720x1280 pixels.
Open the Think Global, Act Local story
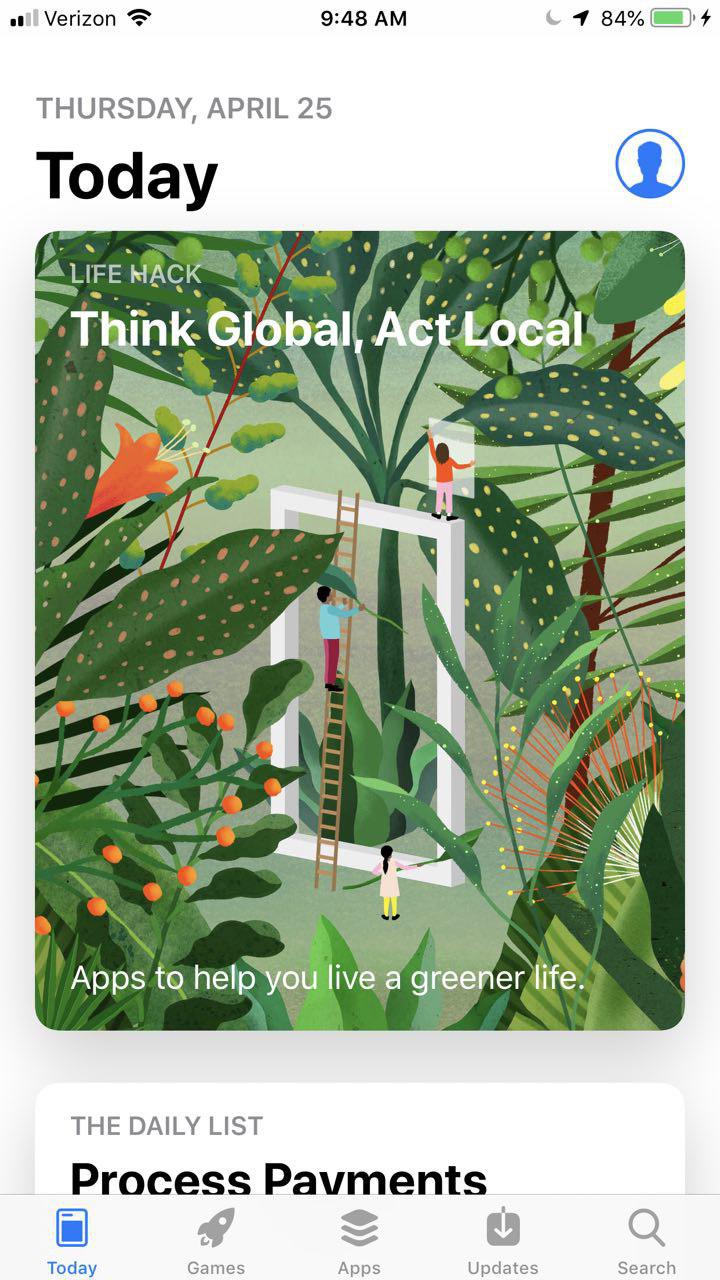click(x=360, y=630)
